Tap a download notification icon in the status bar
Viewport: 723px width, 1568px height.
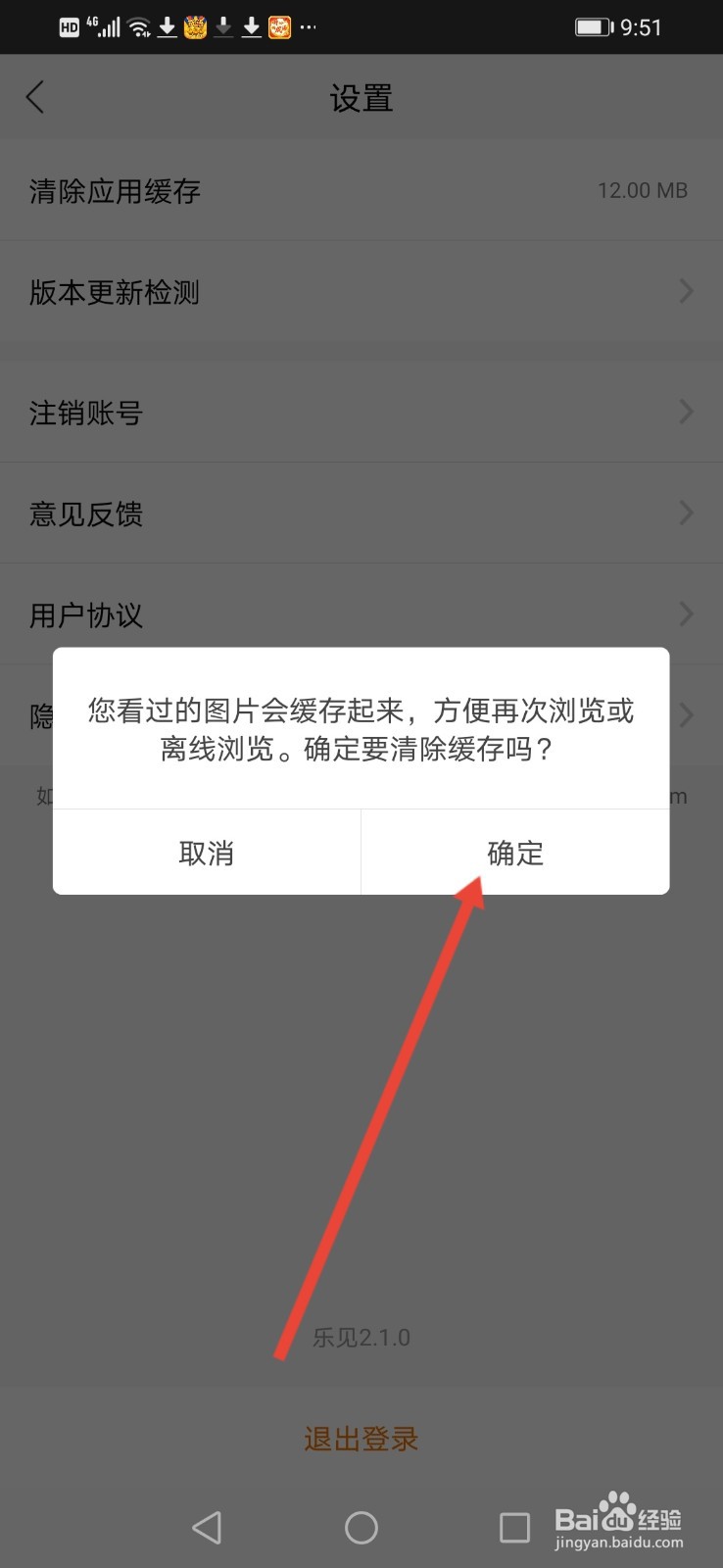click(167, 26)
